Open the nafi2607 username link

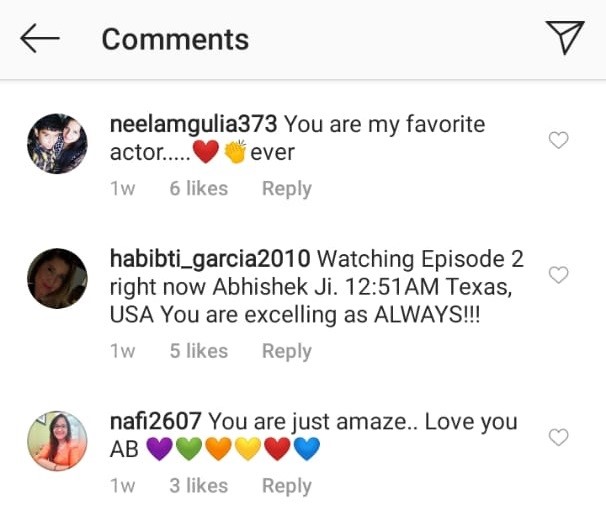coord(155,422)
